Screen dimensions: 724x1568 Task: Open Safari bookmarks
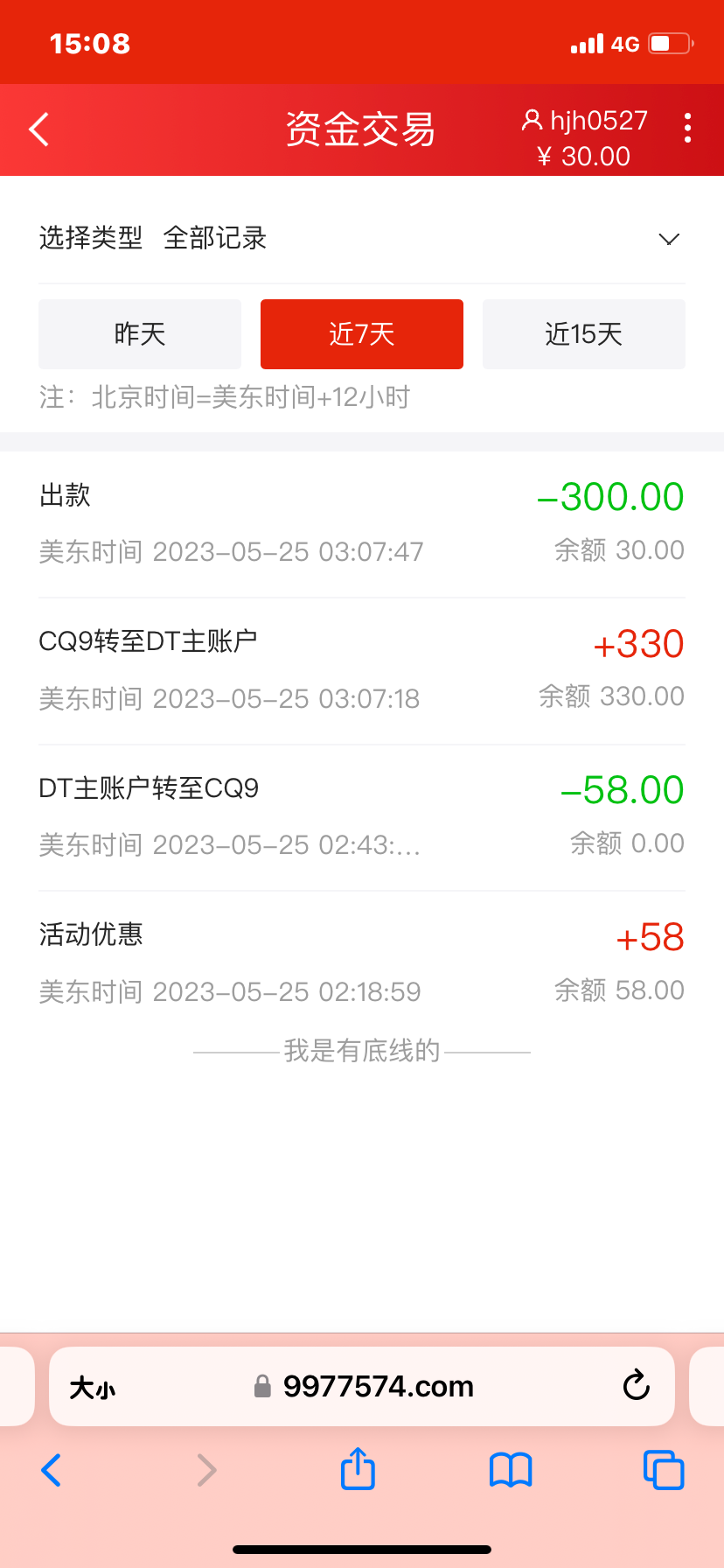click(511, 1470)
